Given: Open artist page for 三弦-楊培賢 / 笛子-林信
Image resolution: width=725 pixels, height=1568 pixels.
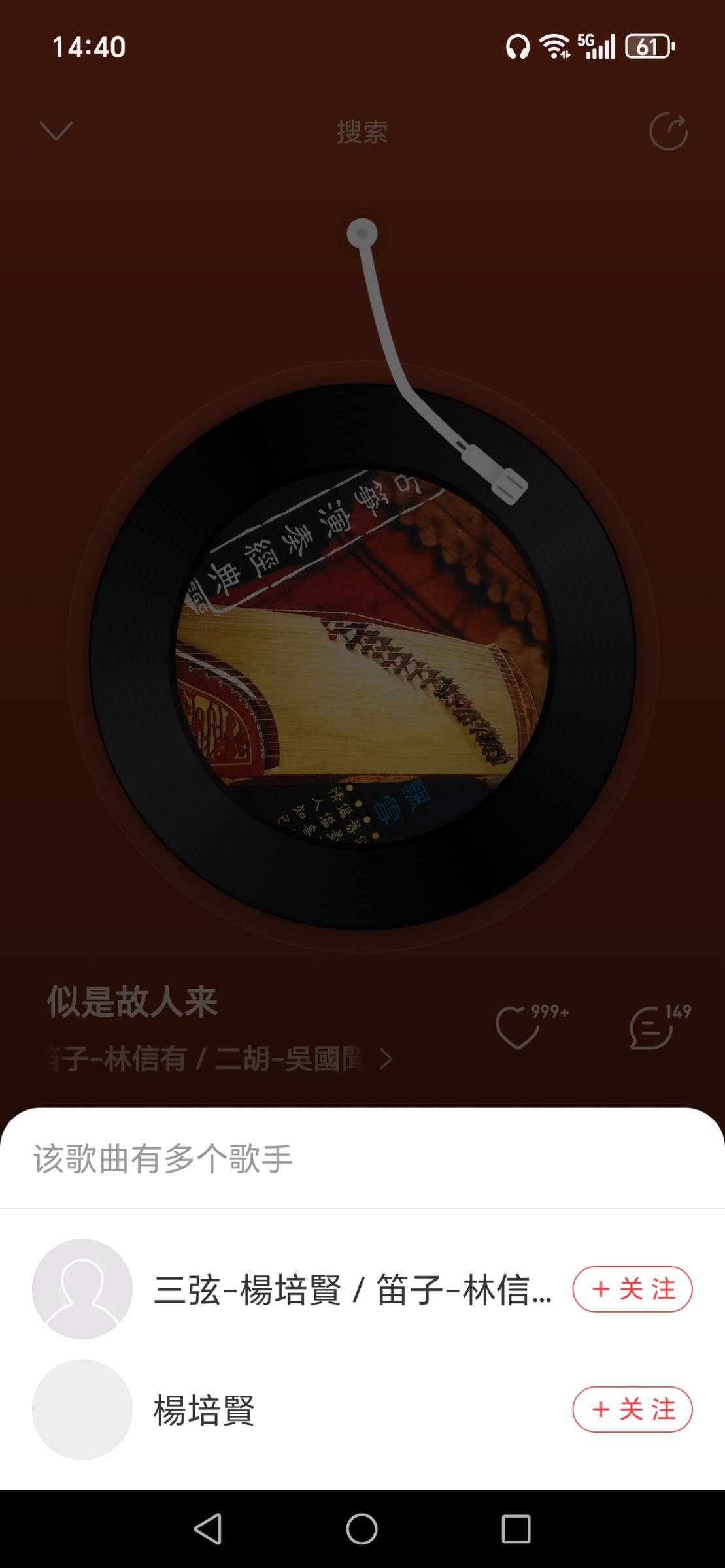Looking at the screenshot, I should pyautogui.click(x=352, y=1290).
